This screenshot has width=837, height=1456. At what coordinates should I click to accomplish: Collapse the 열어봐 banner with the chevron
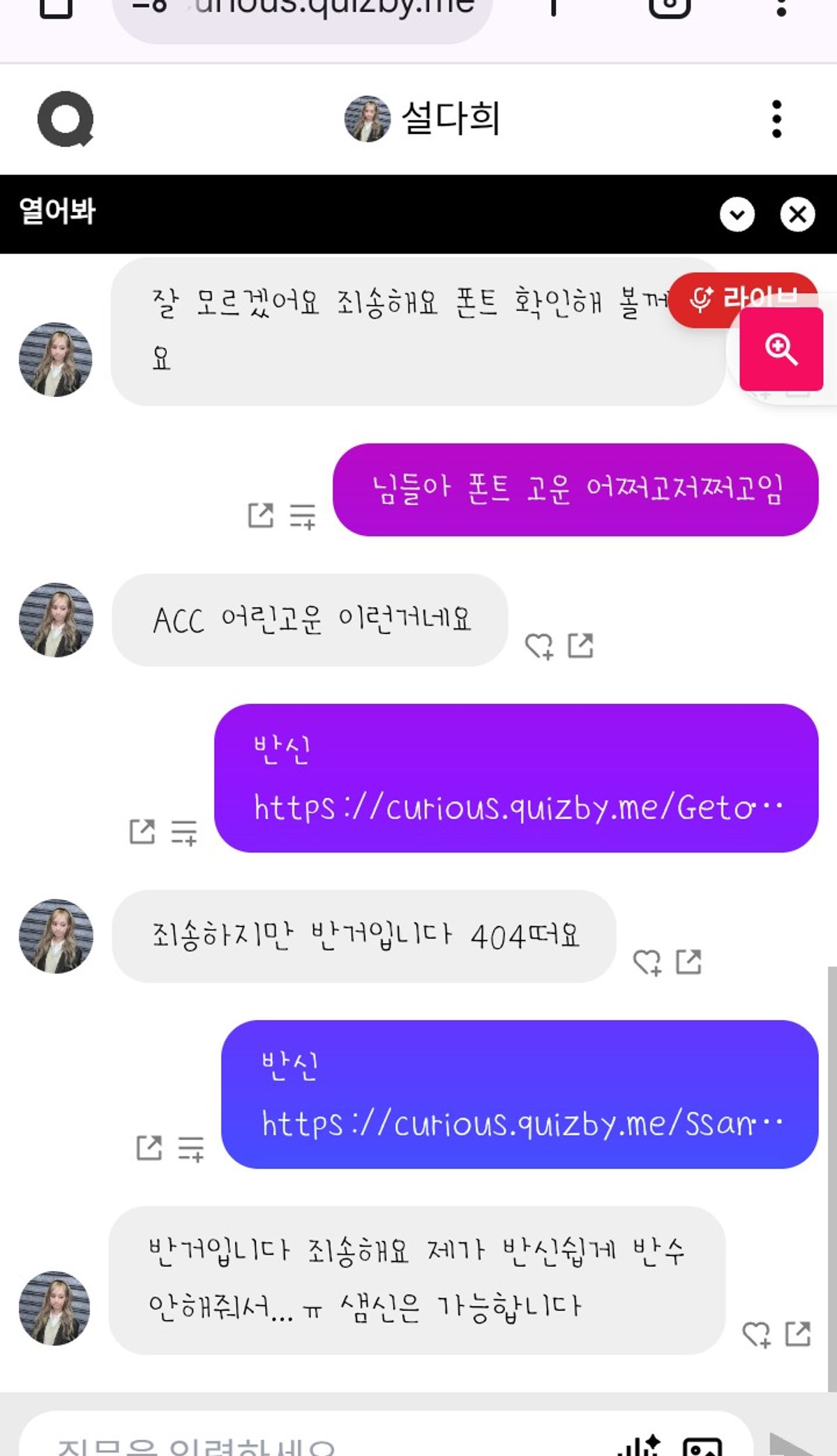[x=737, y=214]
